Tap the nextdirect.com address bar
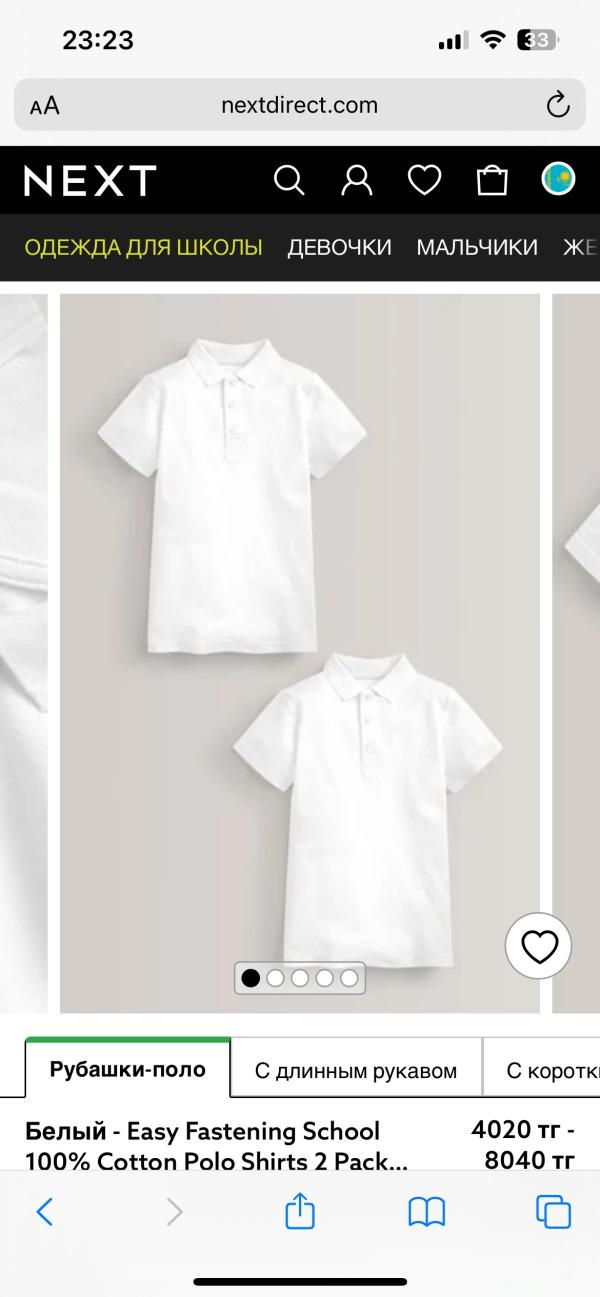The image size is (600, 1297). pos(299,104)
